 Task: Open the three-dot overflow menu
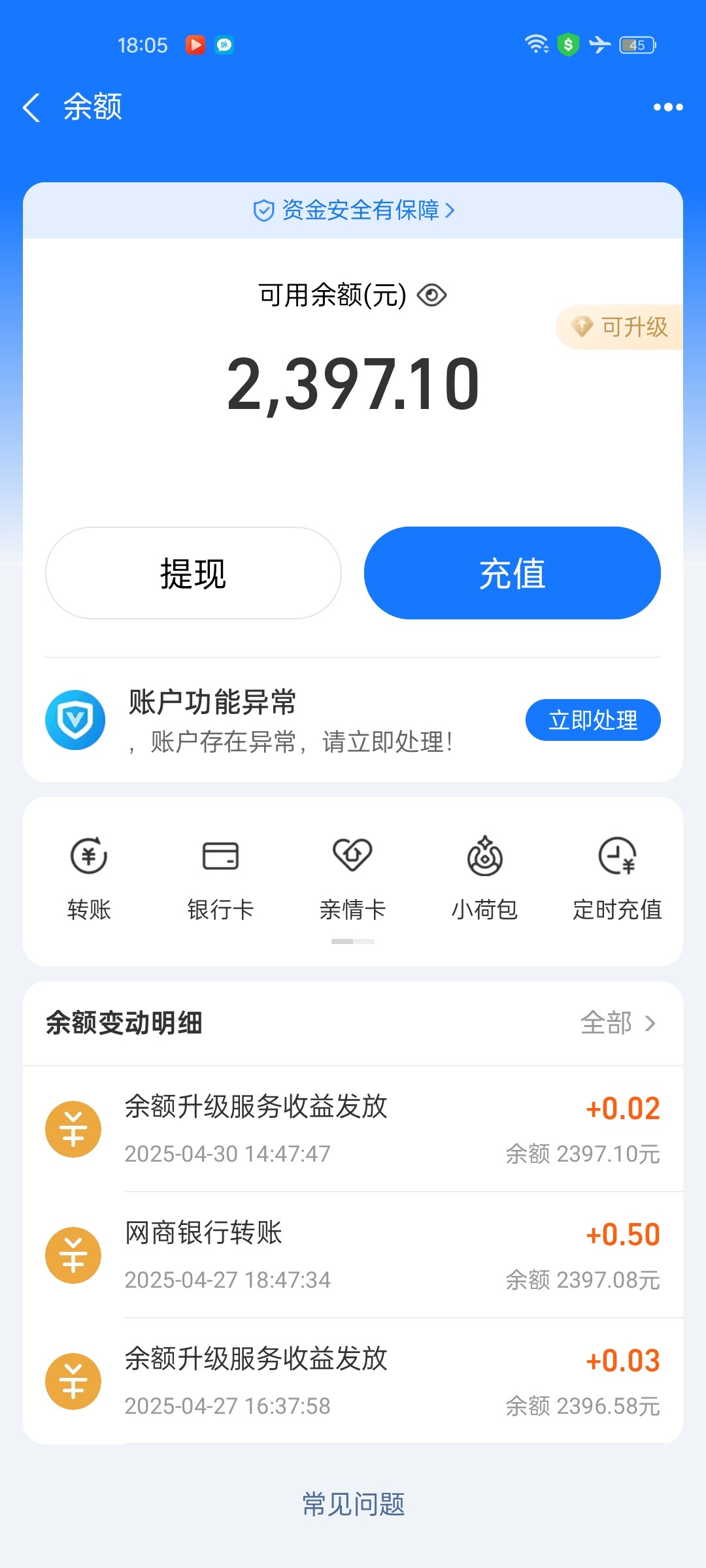pyautogui.click(x=667, y=107)
